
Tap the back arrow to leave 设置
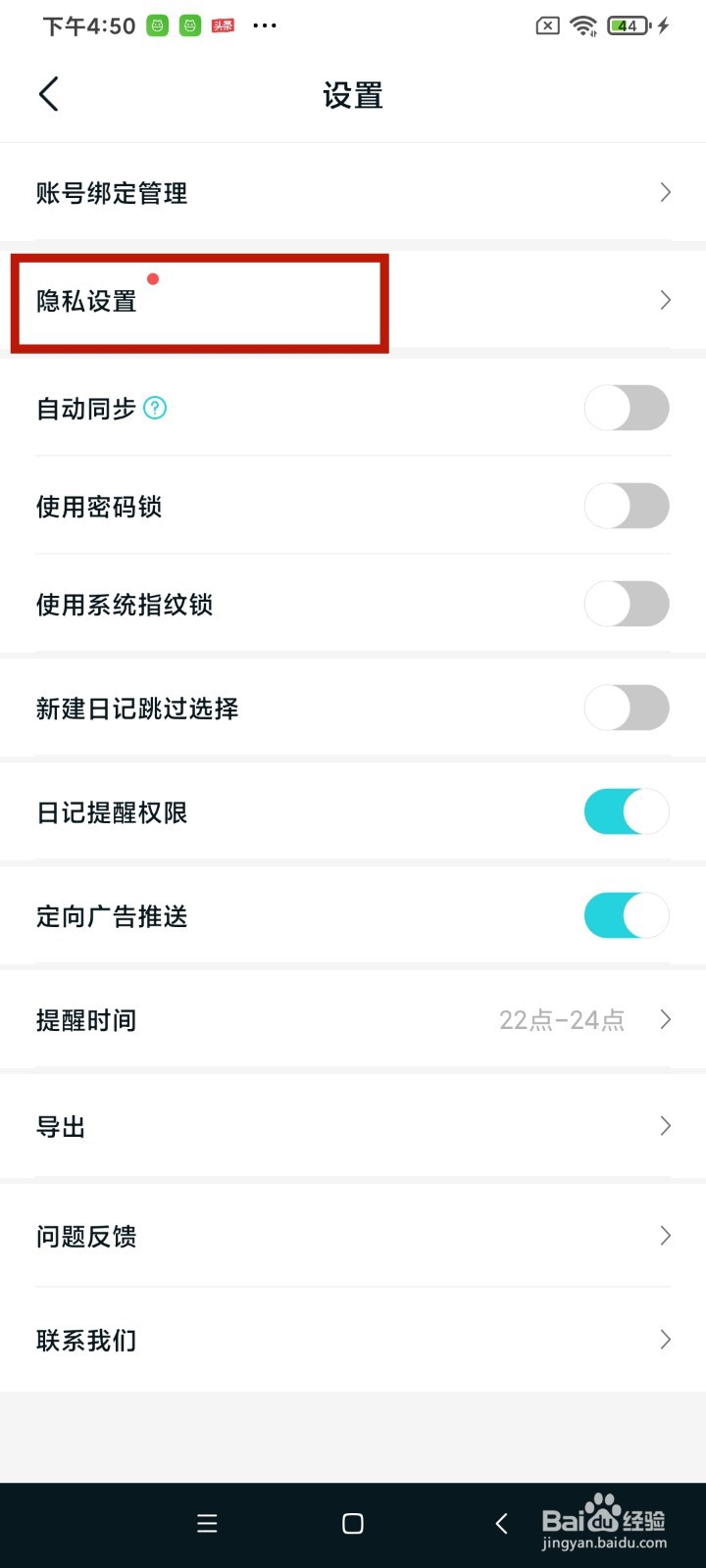pos(47,94)
